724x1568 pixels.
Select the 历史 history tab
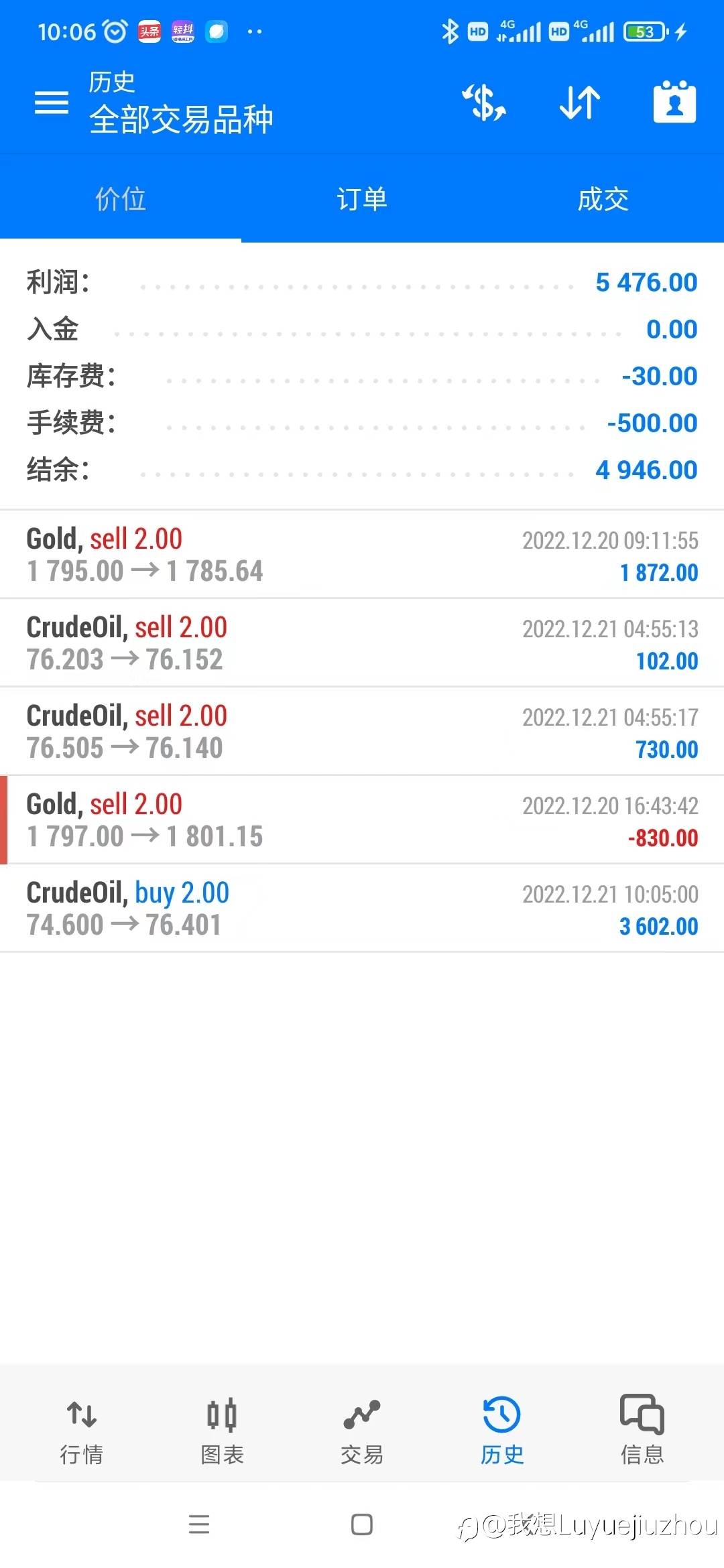click(502, 1431)
